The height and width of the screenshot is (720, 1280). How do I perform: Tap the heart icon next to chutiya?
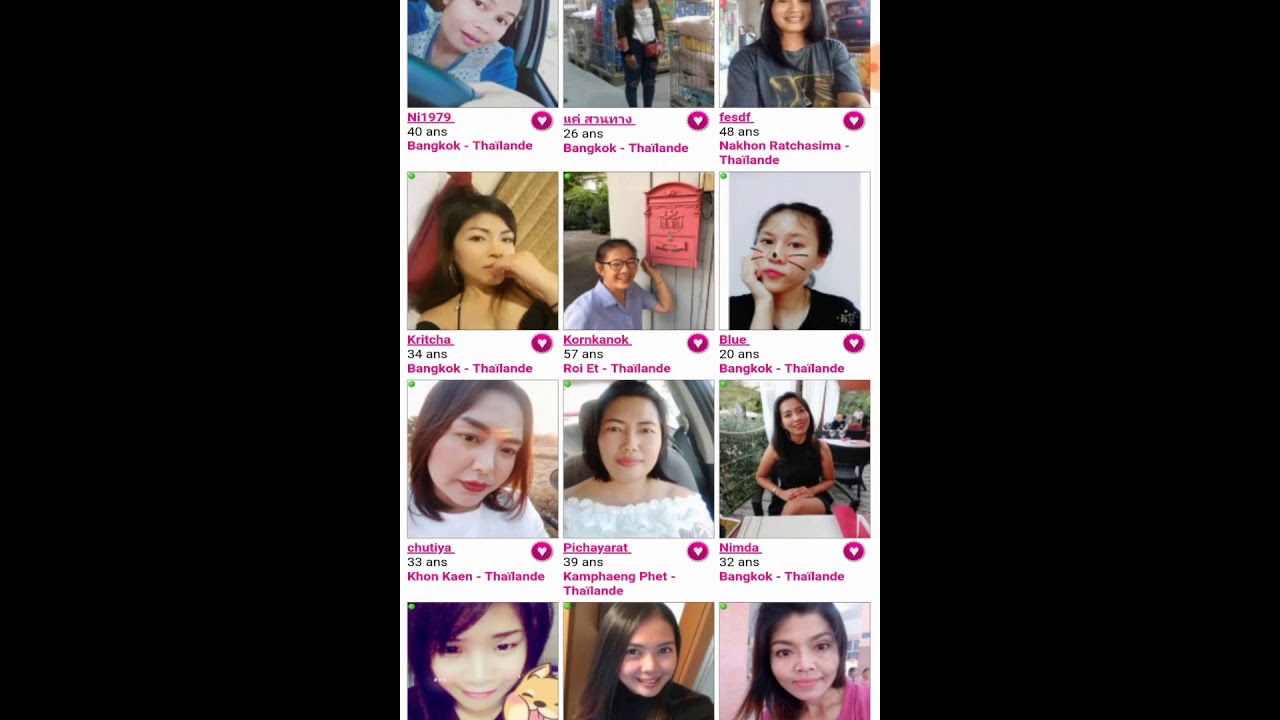pos(541,551)
